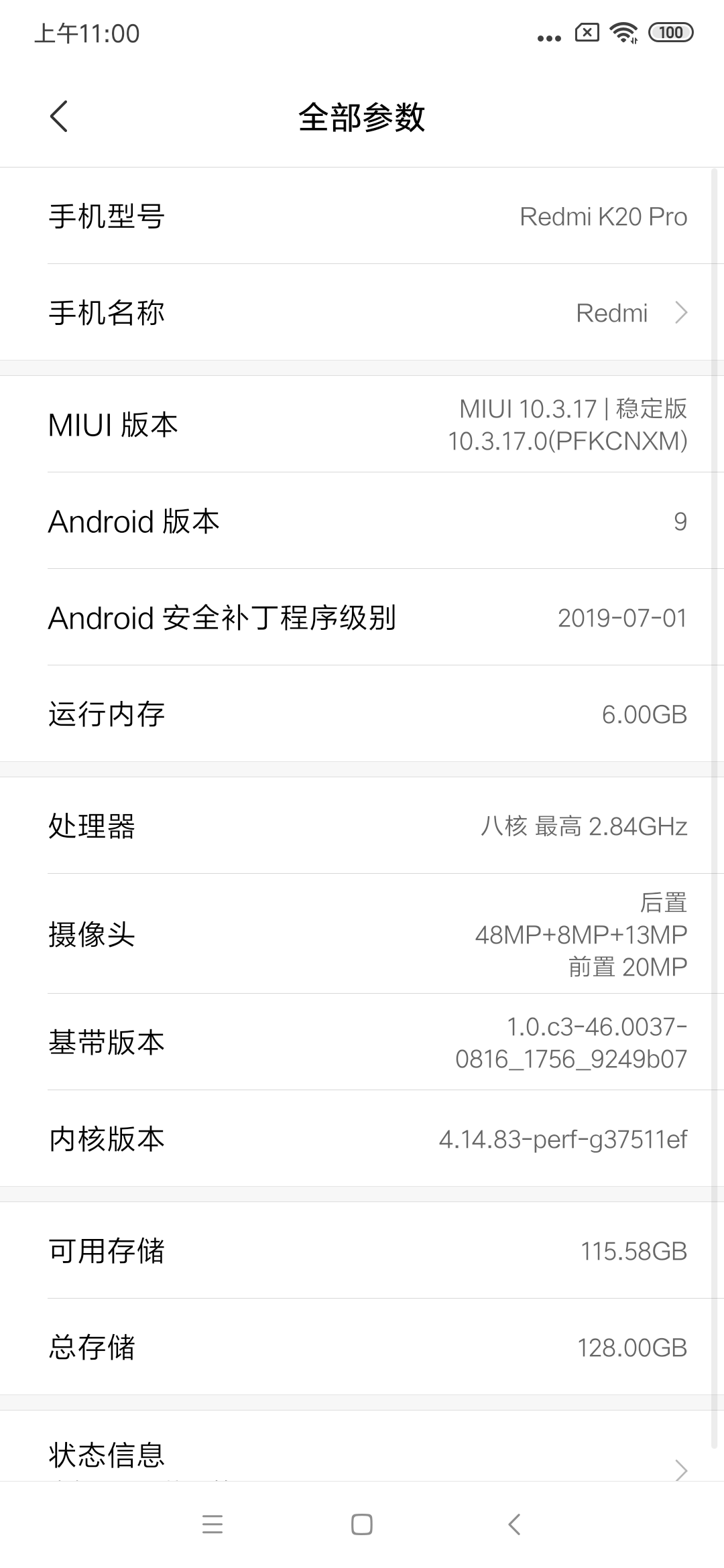Tap the system home button
This screenshot has height=1568, width=724.
point(362,1525)
